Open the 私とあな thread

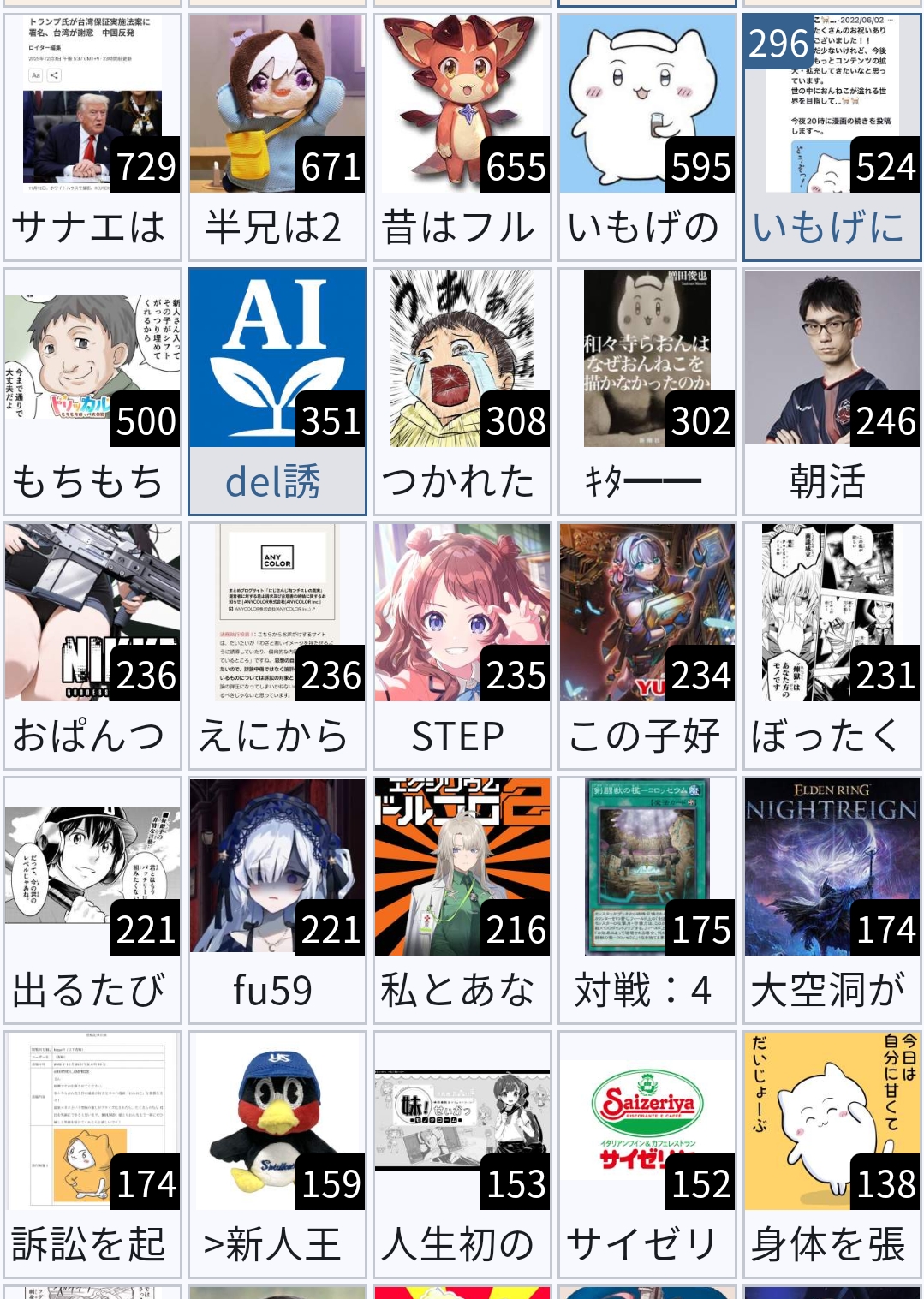[x=462, y=899]
